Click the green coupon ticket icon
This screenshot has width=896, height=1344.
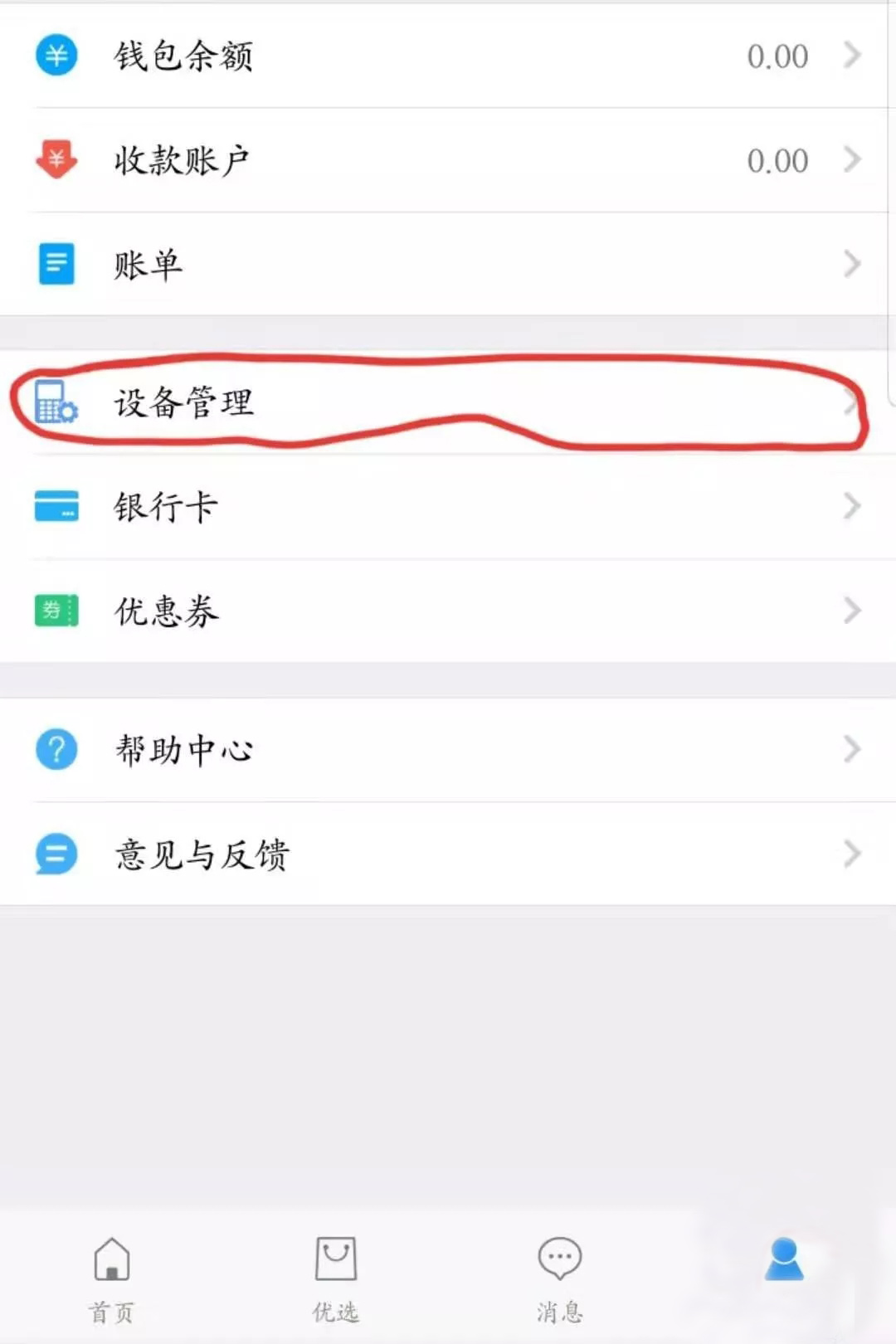pyautogui.click(x=55, y=611)
